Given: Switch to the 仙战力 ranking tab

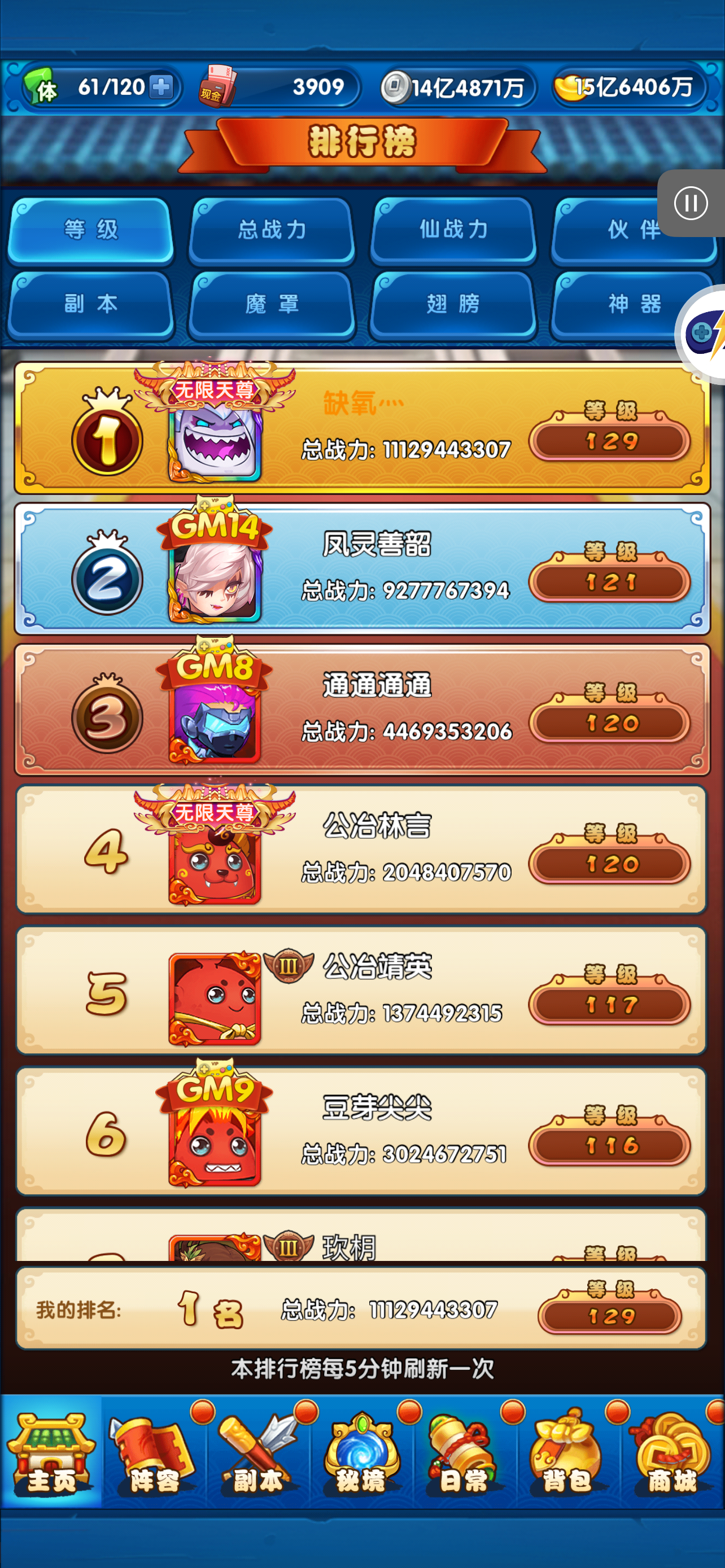Looking at the screenshot, I should 453,230.
